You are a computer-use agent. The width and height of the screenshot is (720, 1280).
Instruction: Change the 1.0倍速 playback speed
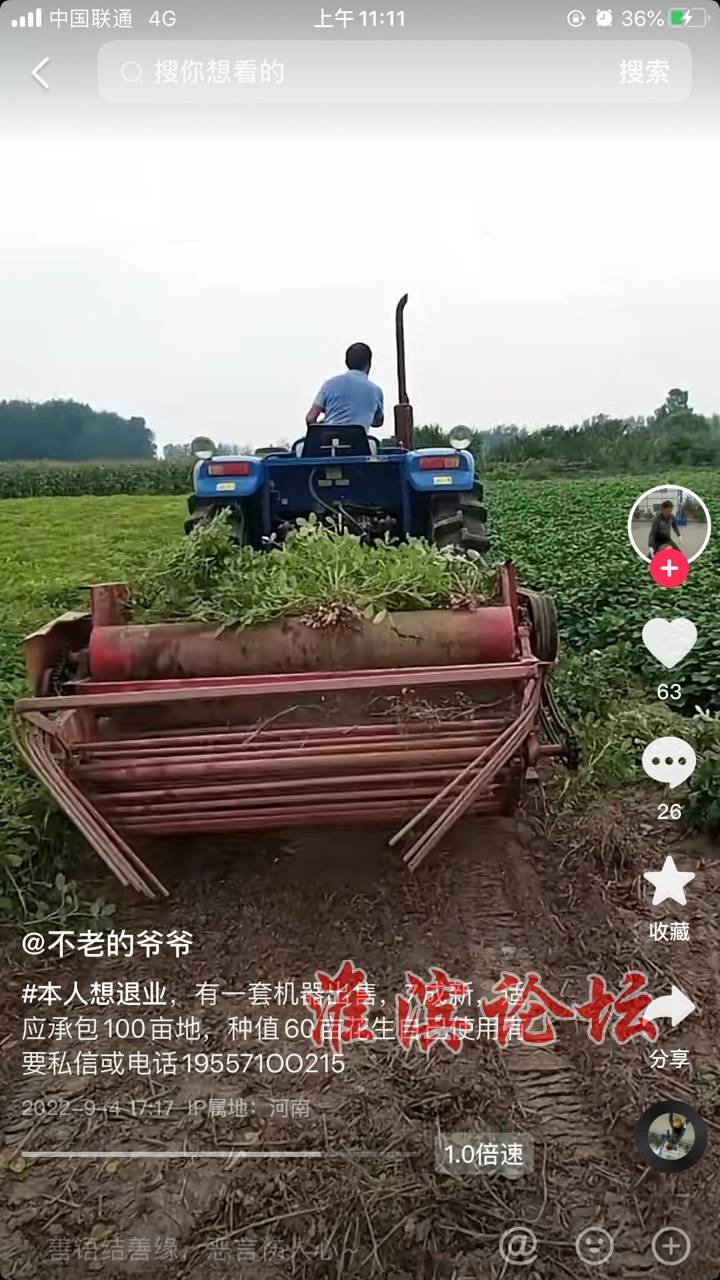click(x=484, y=1154)
